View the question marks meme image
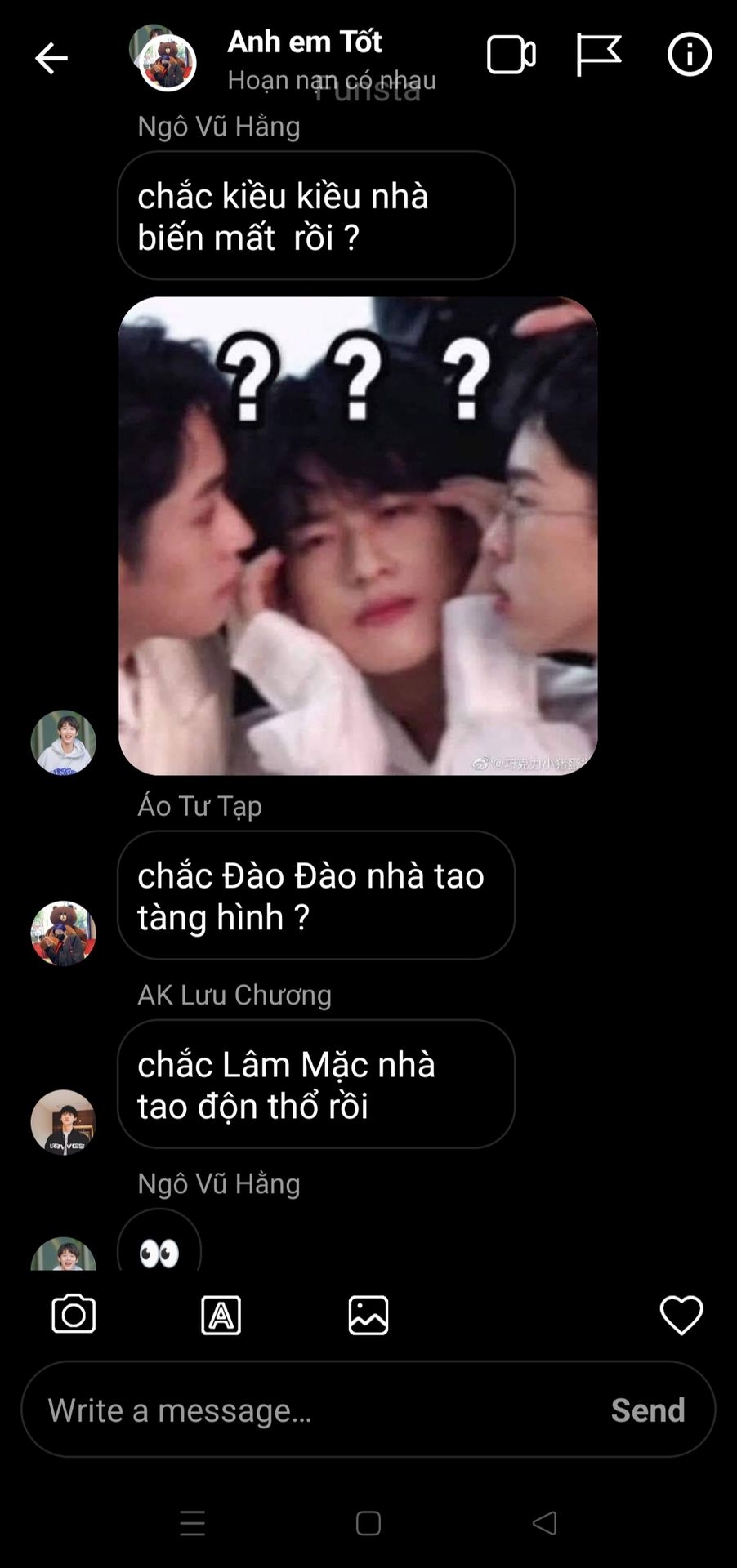 click(358, 536)
